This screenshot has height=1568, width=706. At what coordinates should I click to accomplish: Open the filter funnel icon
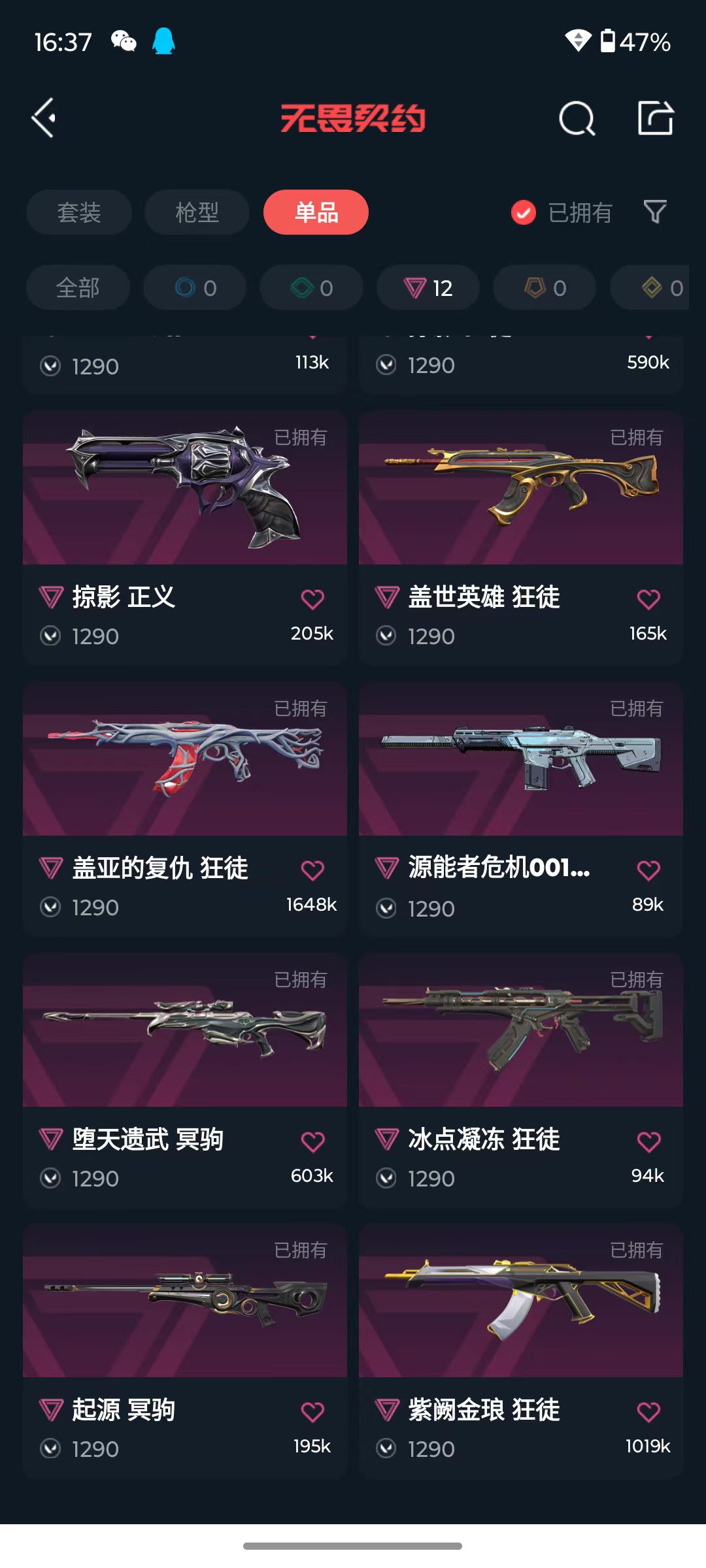point(655,212)
